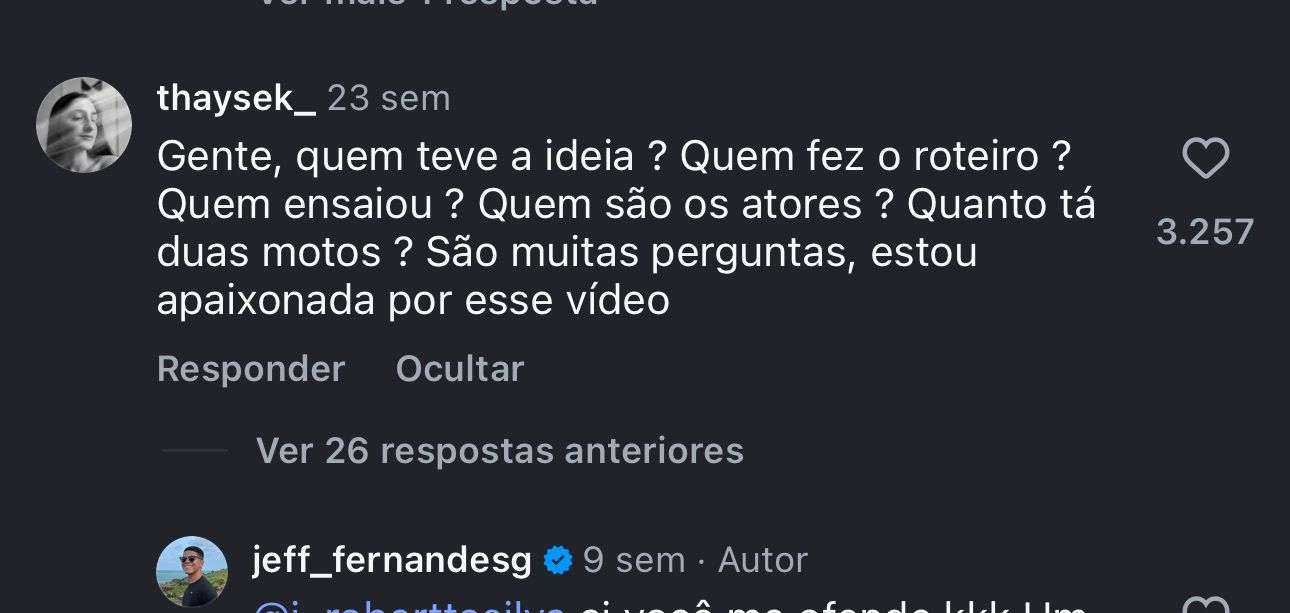Tap Responder under thaysek_'s comment
Screen dimensions: 1290x613
click(251, 369)
